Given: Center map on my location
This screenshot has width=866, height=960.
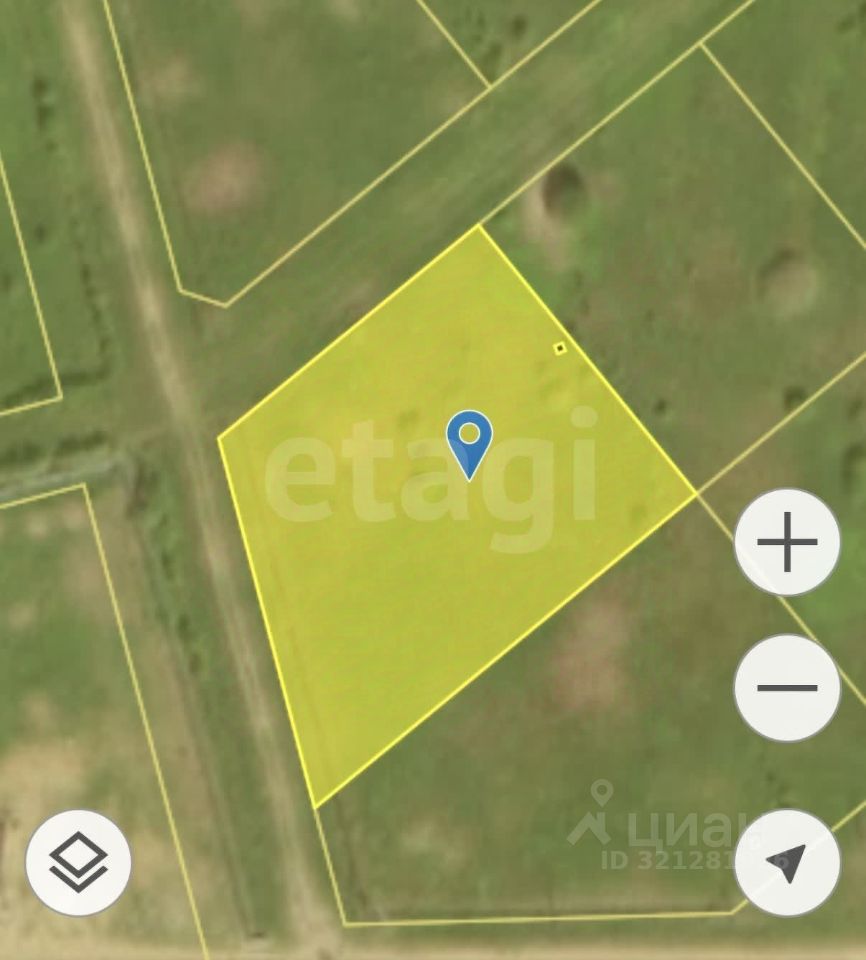Looking at the screenshot, I should (787, 862).
